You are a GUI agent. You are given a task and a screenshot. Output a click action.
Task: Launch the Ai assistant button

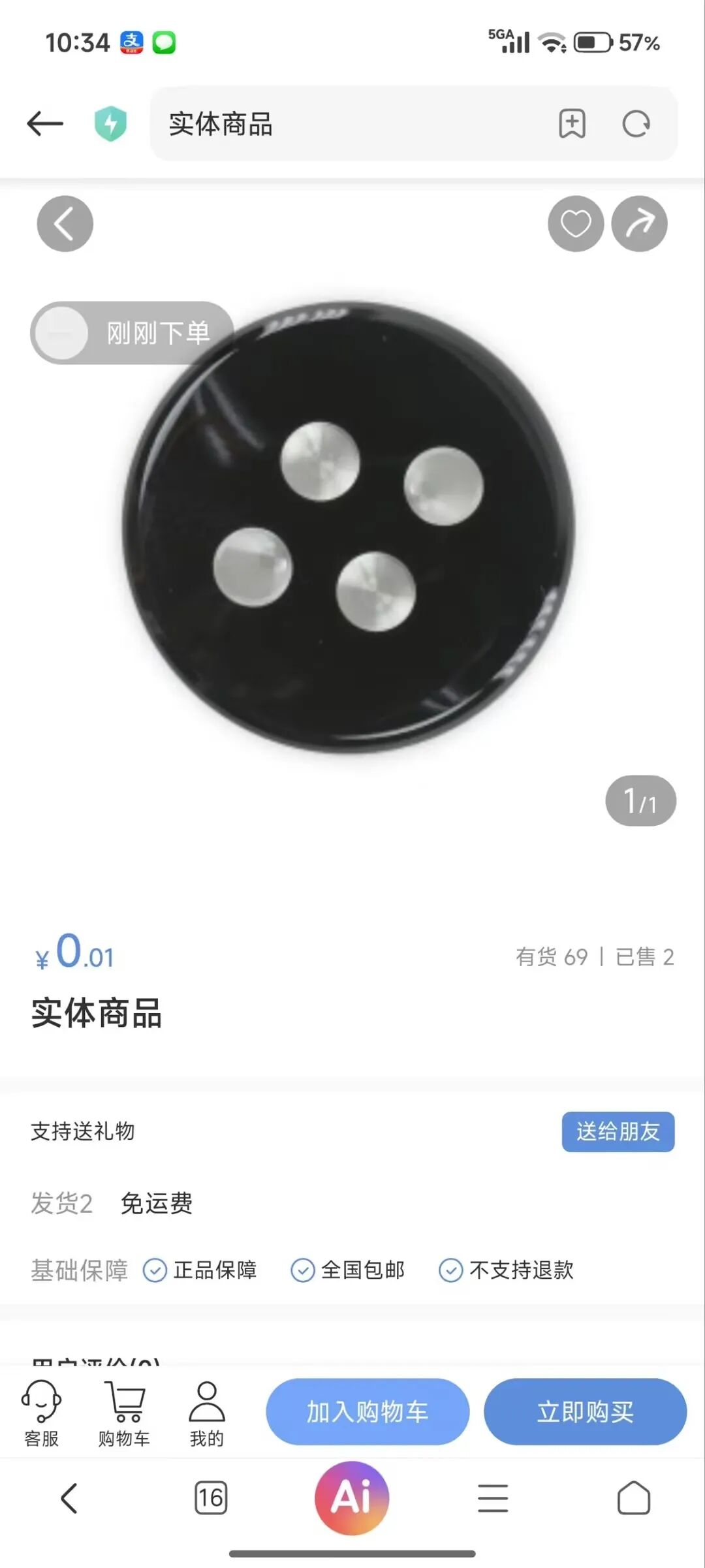352,1497
